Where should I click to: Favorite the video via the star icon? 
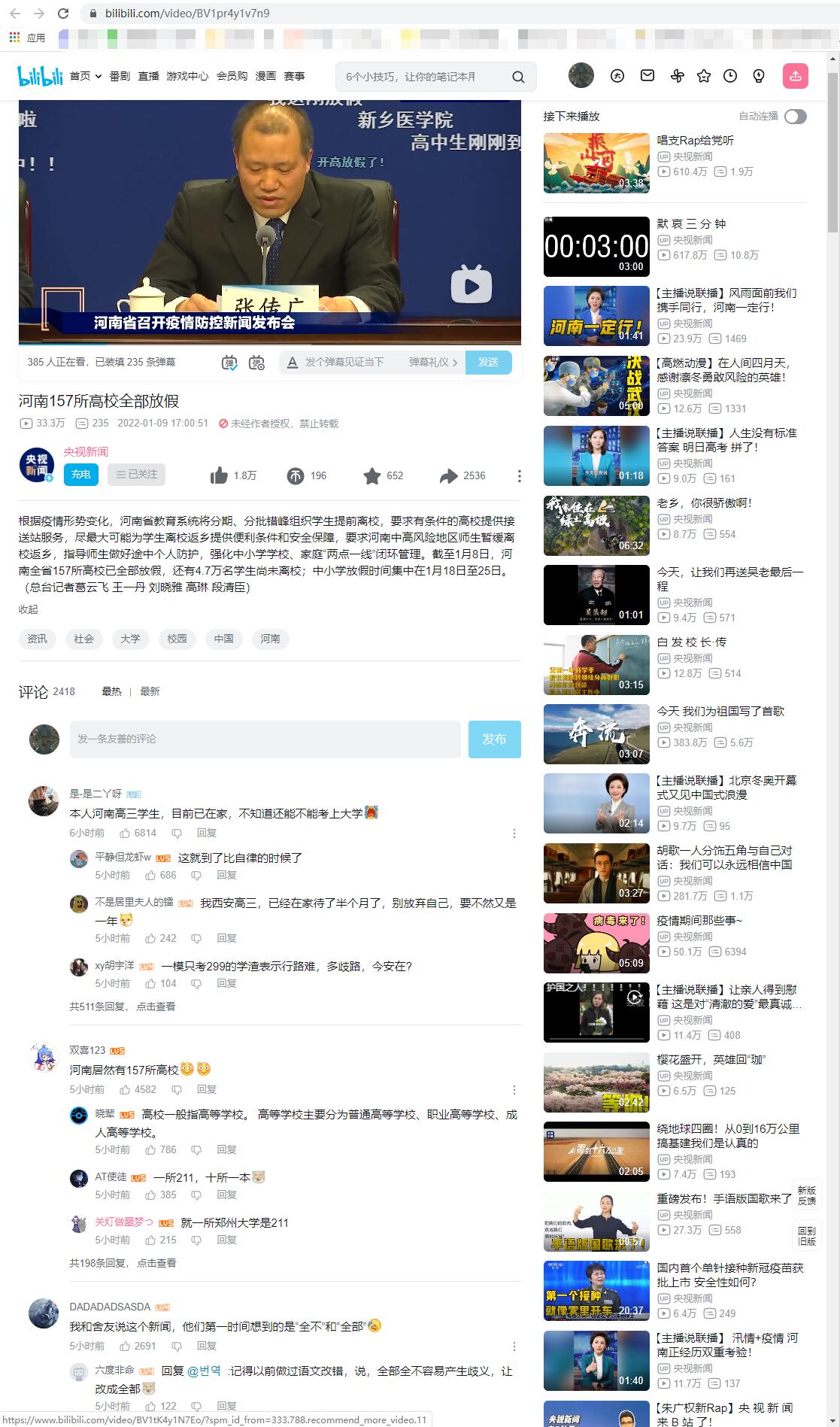(x=371, y=475)
